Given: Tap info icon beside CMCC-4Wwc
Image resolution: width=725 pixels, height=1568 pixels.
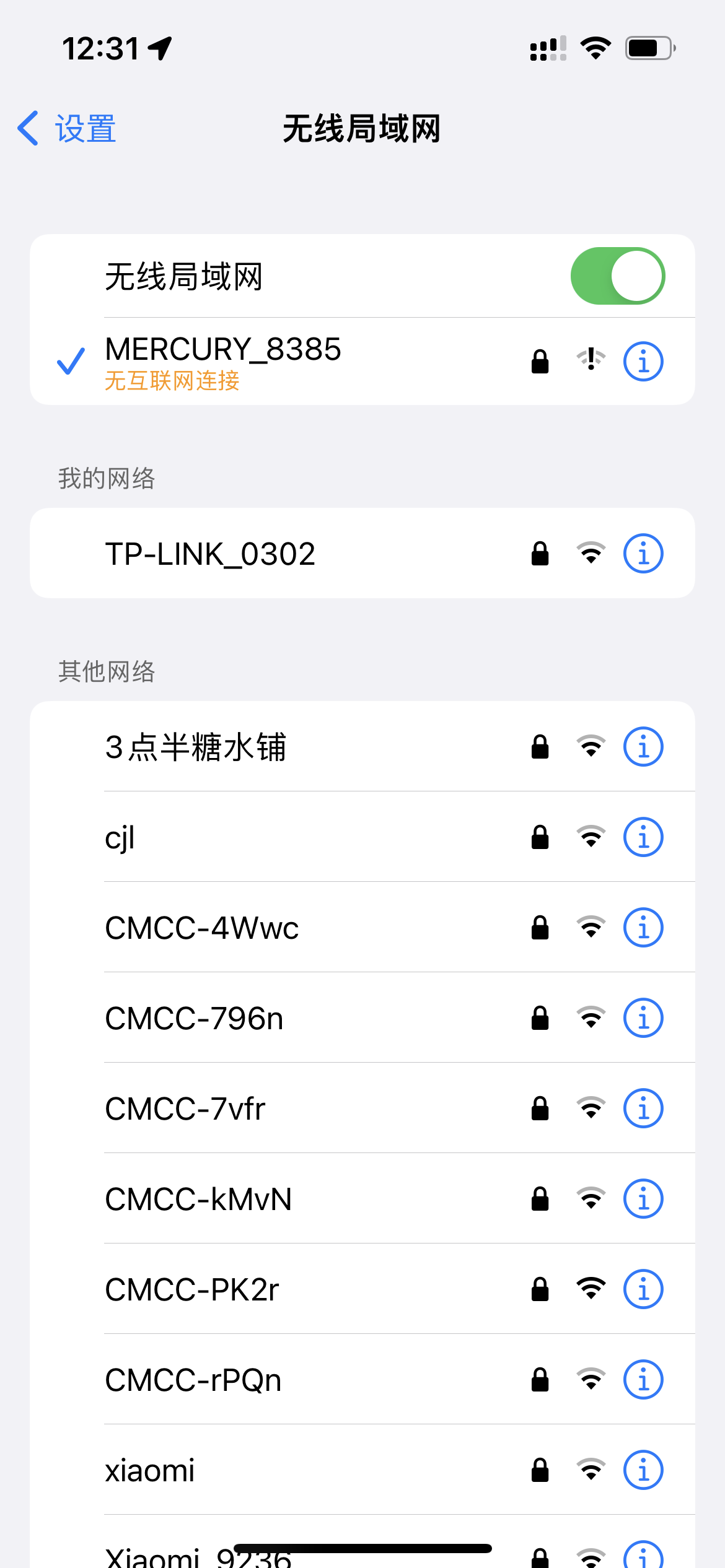Looking at the screenshot, I should (643, 928).
